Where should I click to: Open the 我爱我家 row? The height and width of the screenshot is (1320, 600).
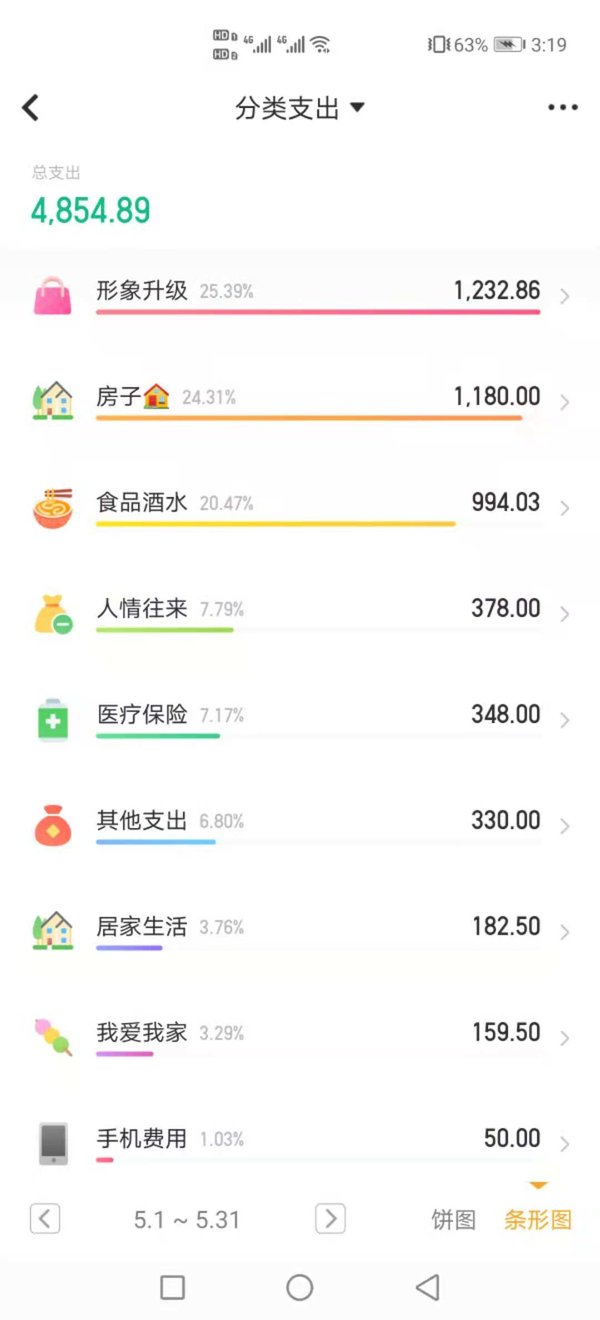300,1038
